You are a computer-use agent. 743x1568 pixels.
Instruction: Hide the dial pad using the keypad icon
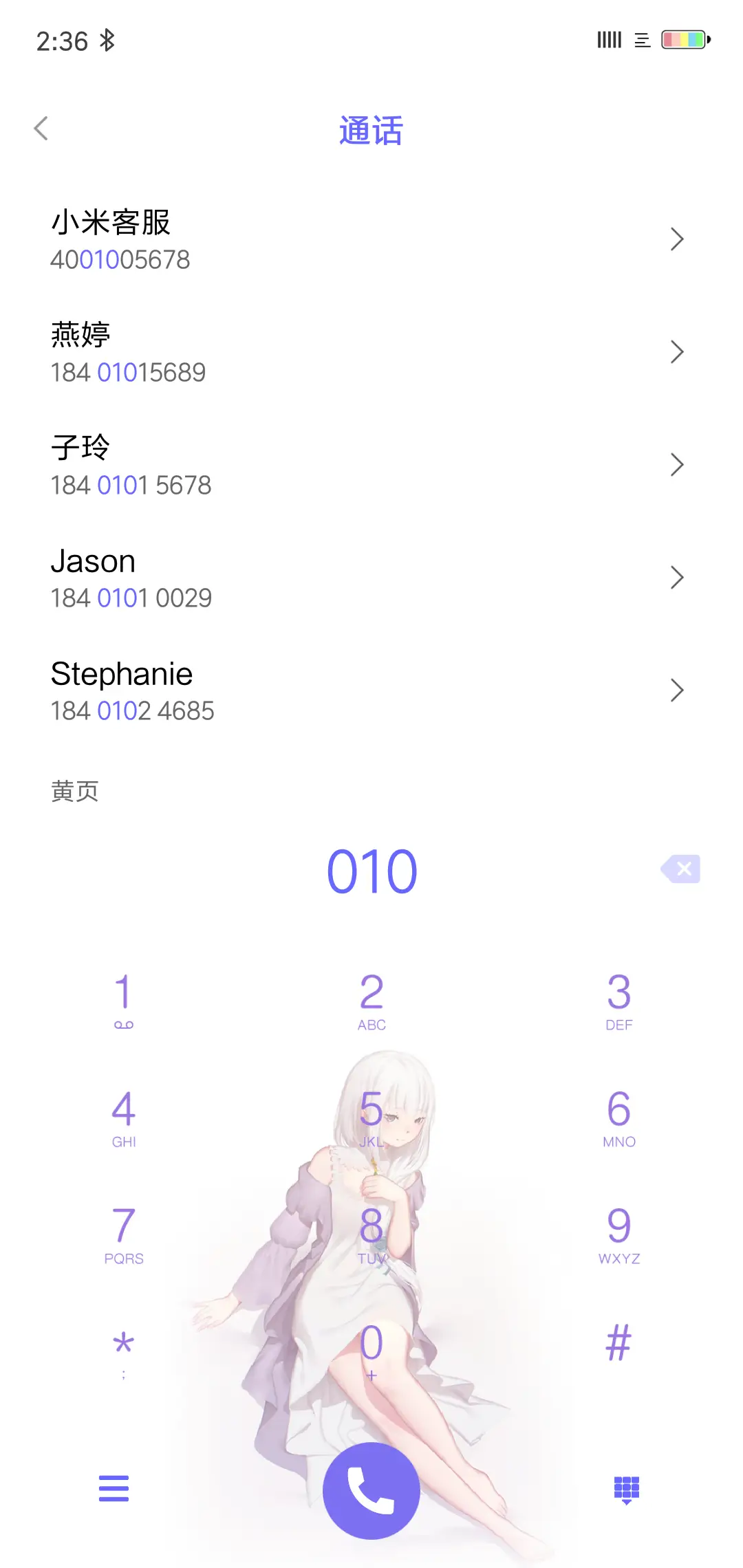click(627, 1488)
